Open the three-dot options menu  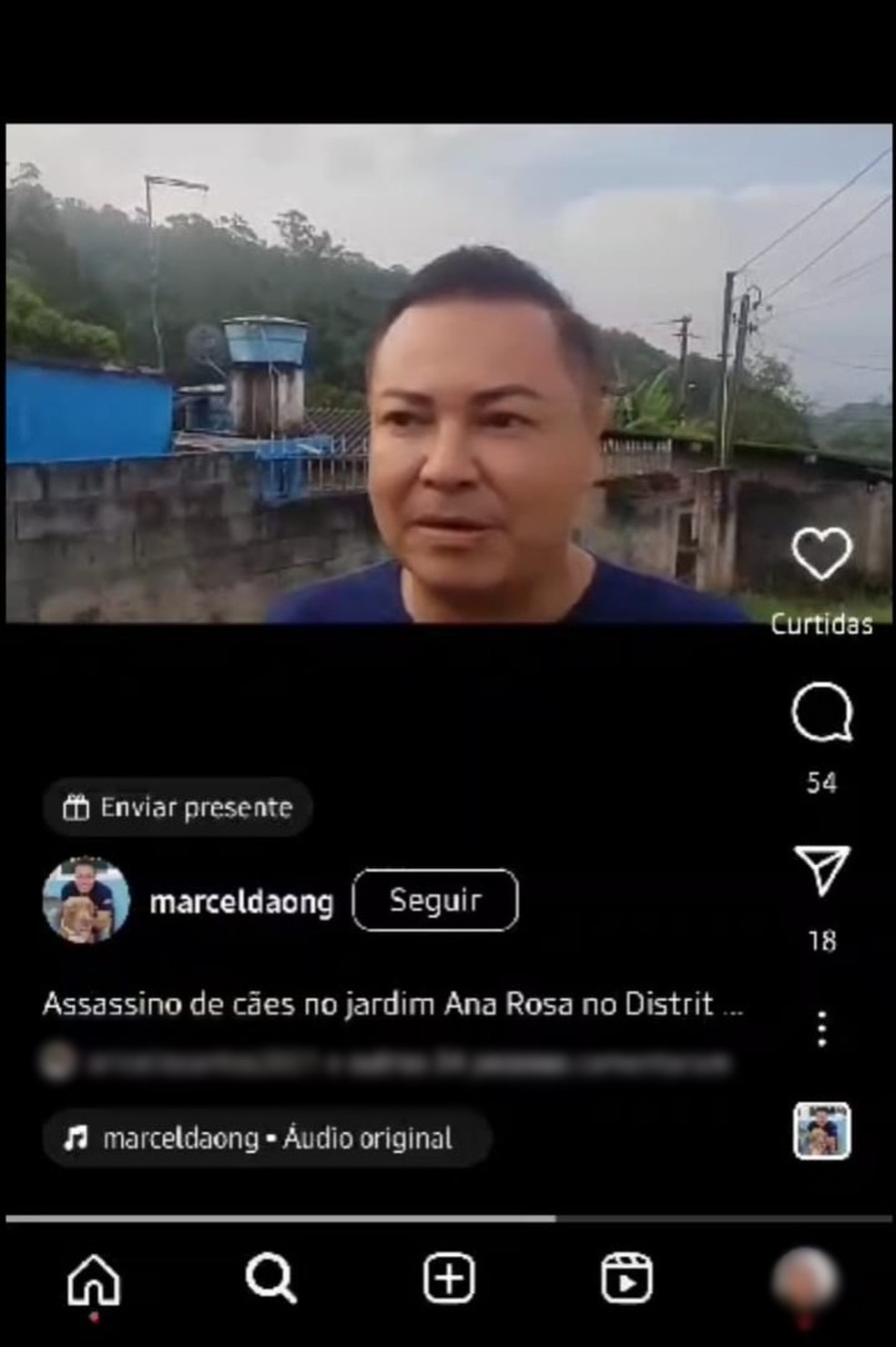click(x=822, y=1027)
